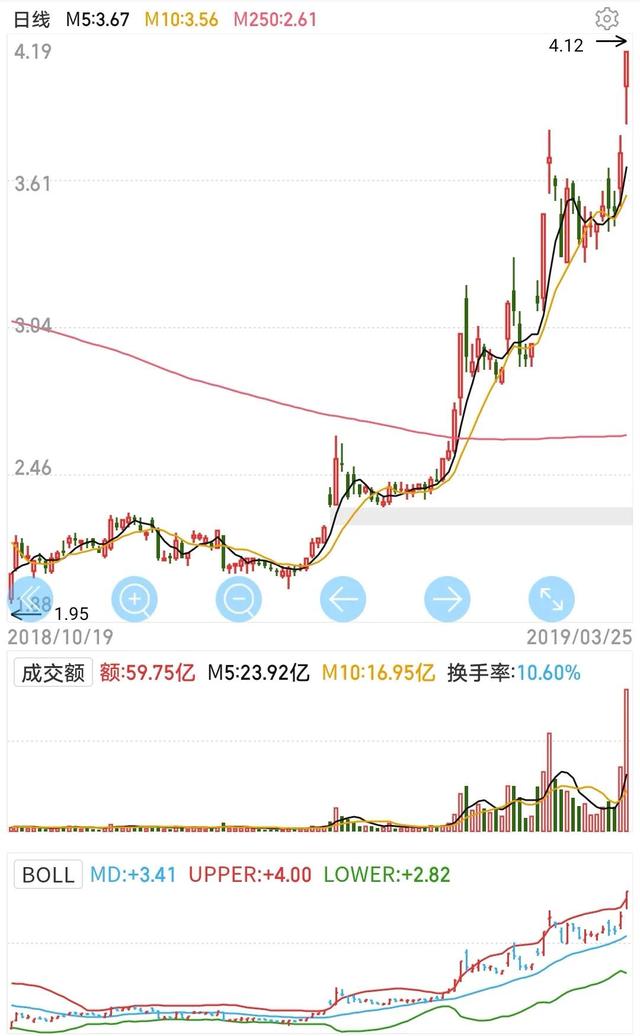
Task: Move chart cursor left one candle
Action: coord(343,599)
